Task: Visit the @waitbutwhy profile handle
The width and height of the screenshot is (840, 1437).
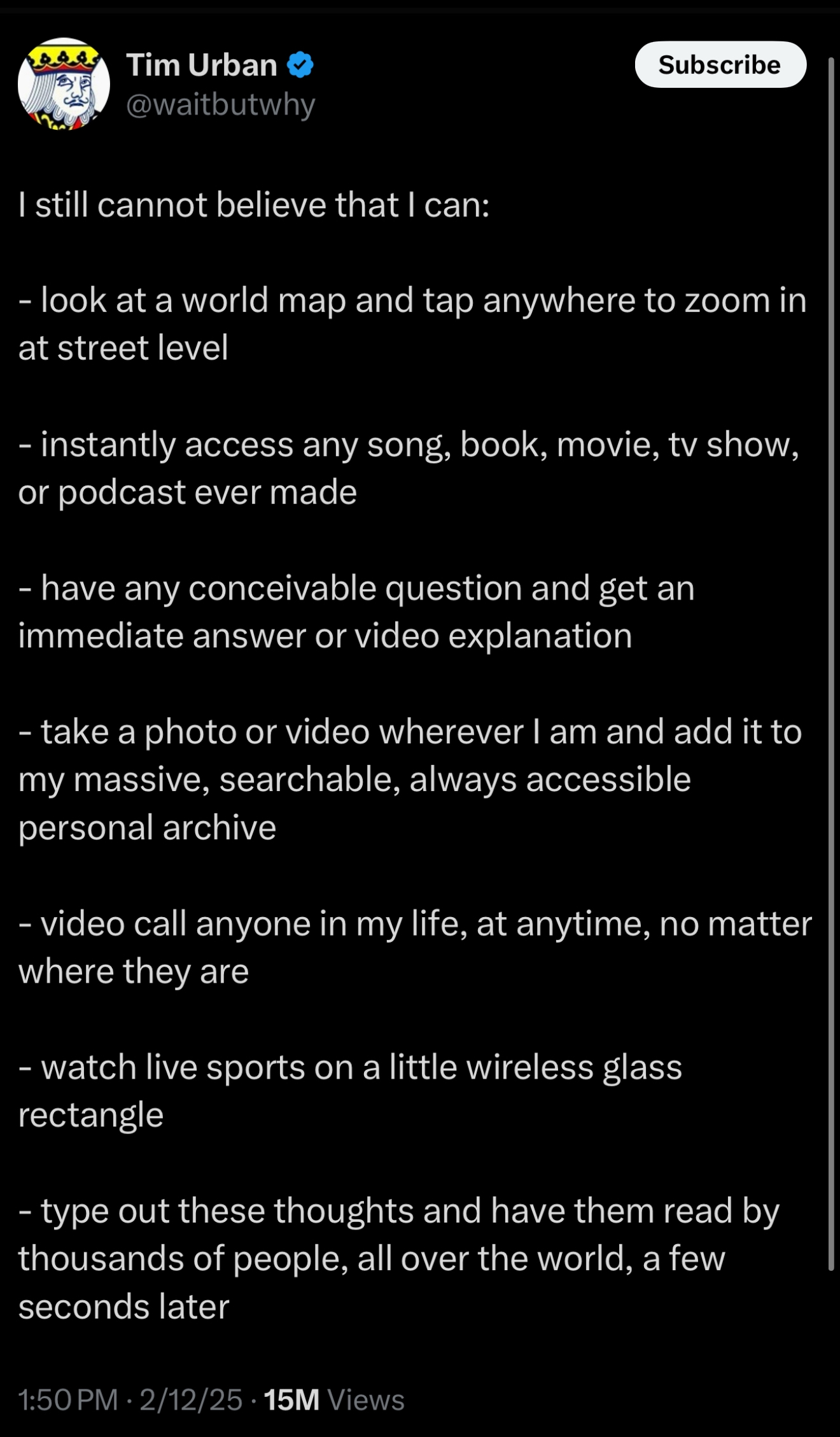Action: [221, 105]
